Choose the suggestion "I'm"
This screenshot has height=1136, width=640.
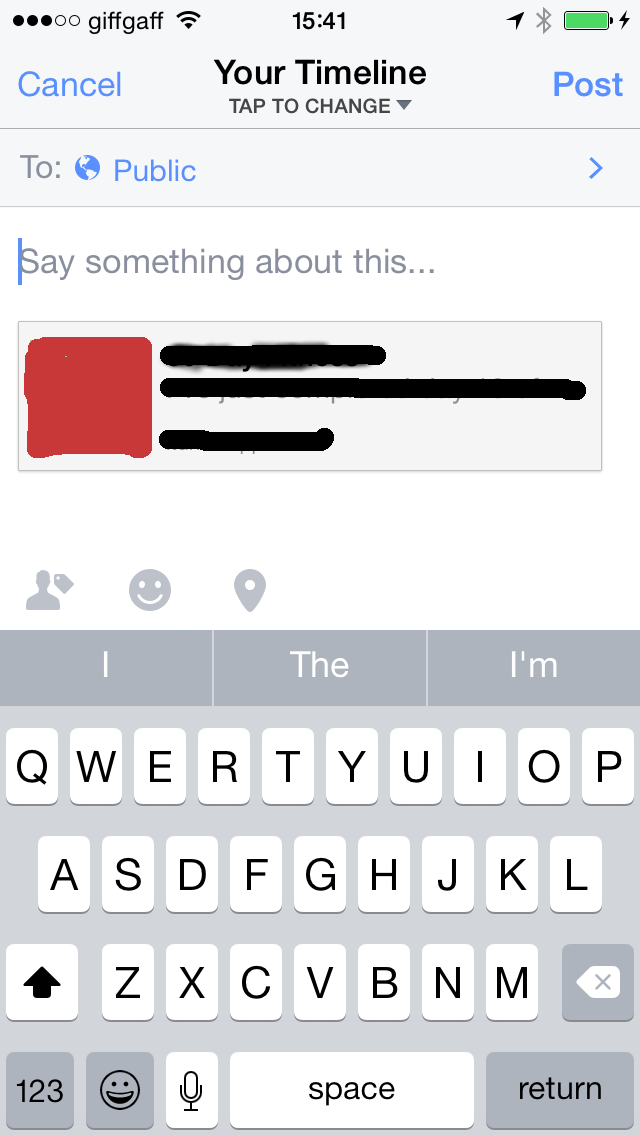(533, 666)
